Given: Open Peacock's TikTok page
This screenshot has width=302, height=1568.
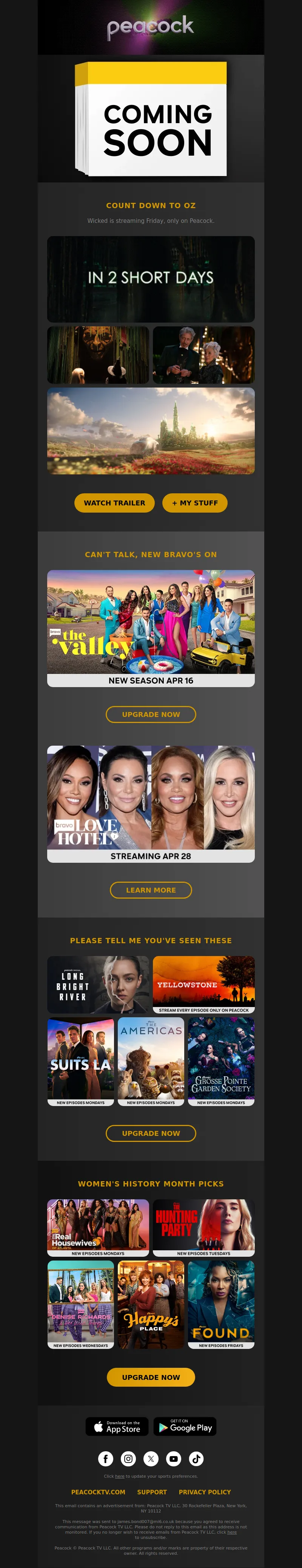Looking at the screenshot, I should point(196,1458).
